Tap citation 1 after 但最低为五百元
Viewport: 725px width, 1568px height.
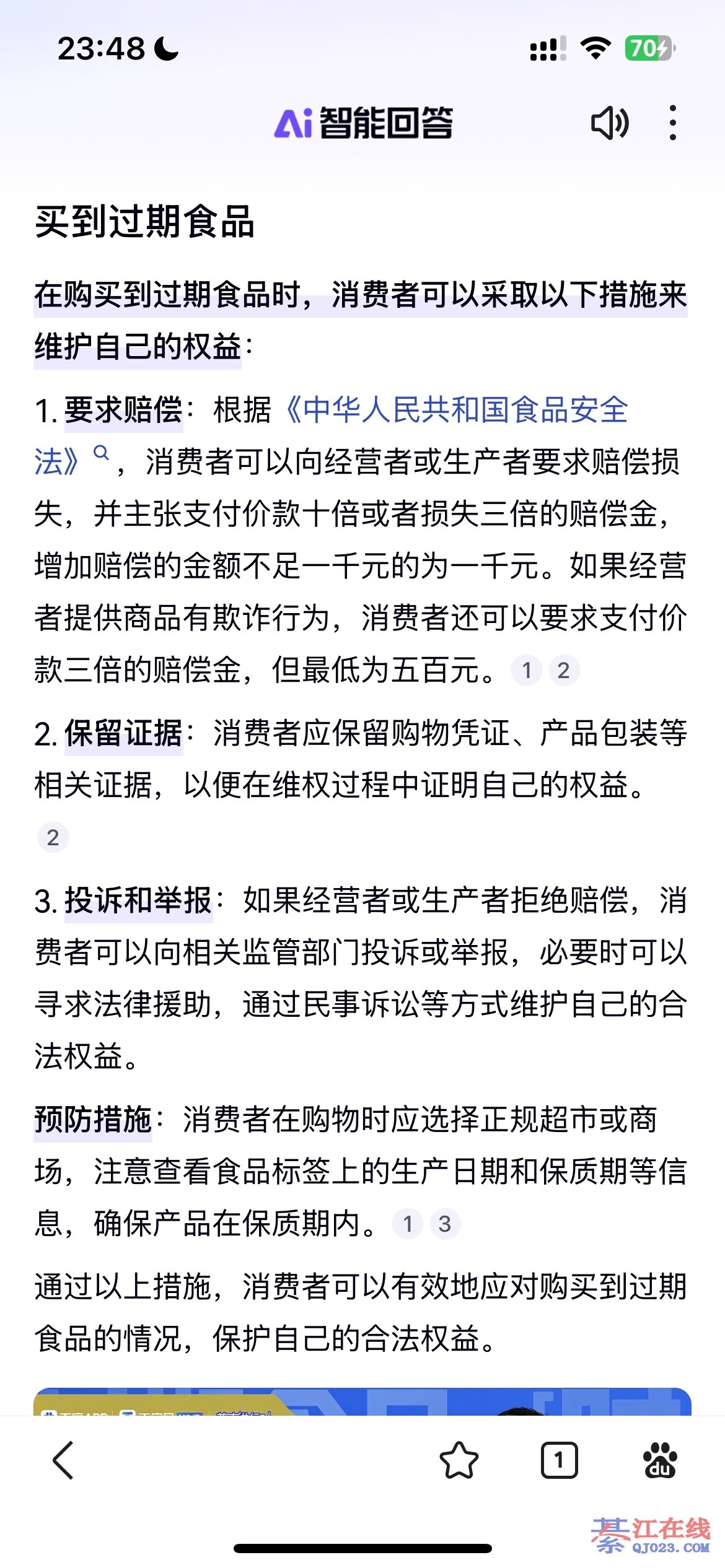click(527, 670)
